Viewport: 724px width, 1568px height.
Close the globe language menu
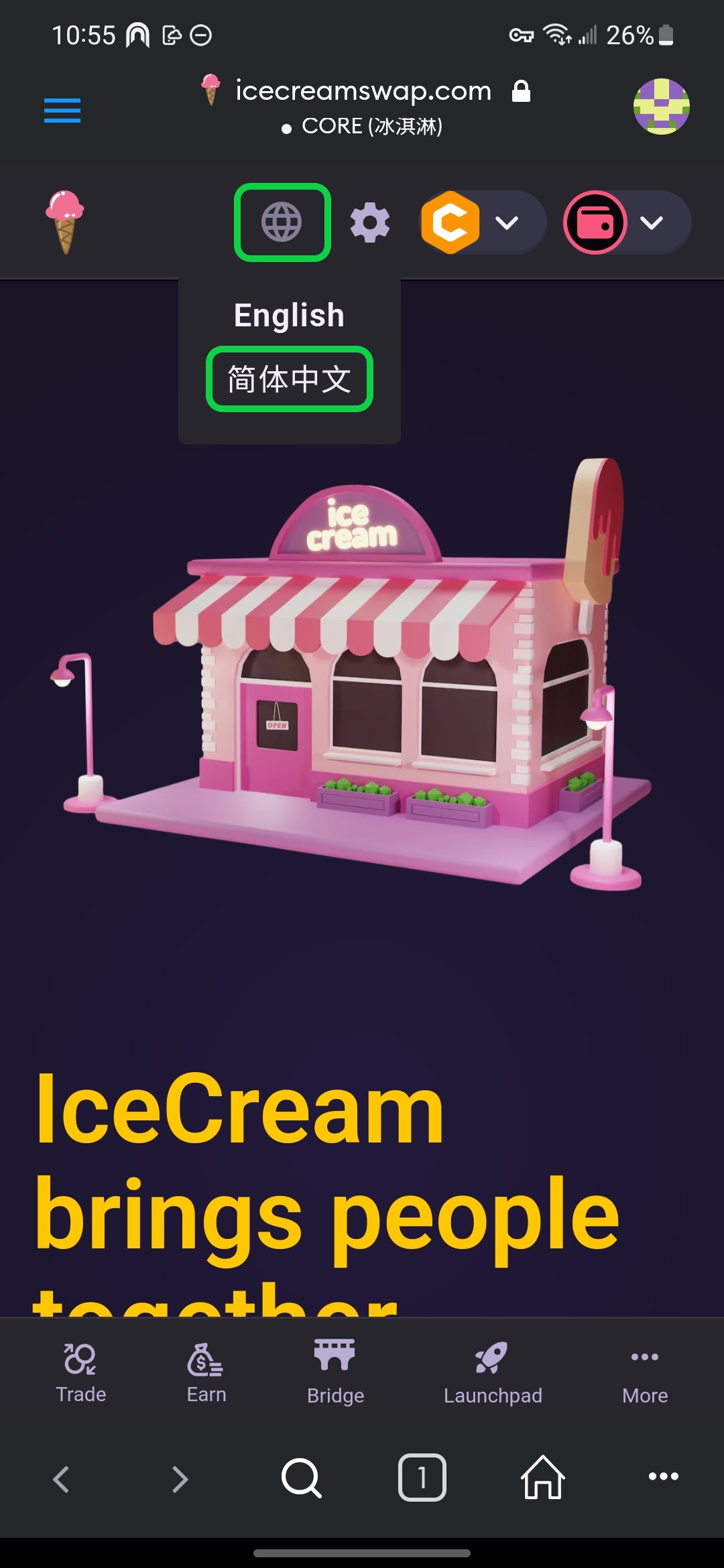(282, 222)
